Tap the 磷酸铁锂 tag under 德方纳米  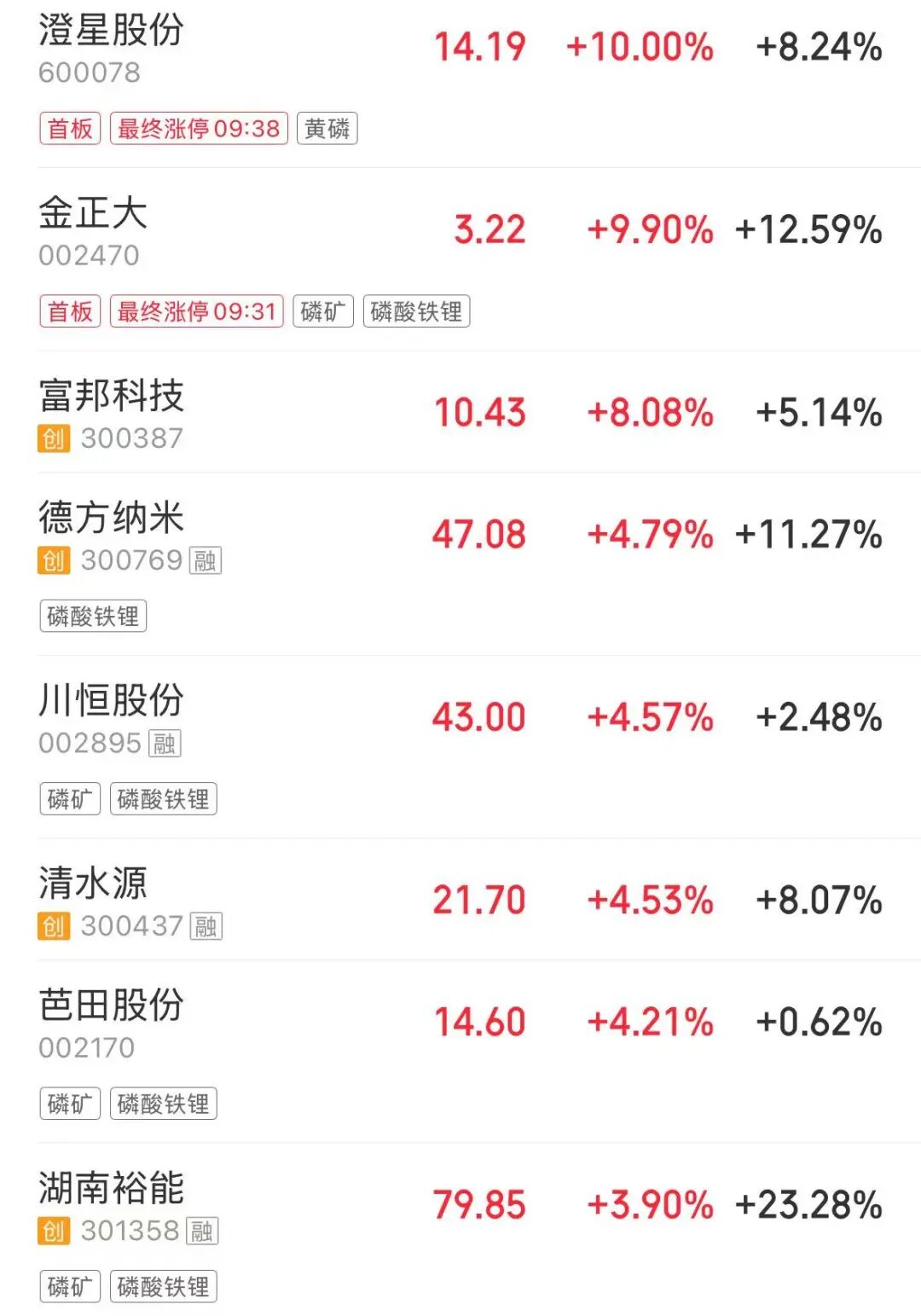pyautogui.click(x=93, y=616)
